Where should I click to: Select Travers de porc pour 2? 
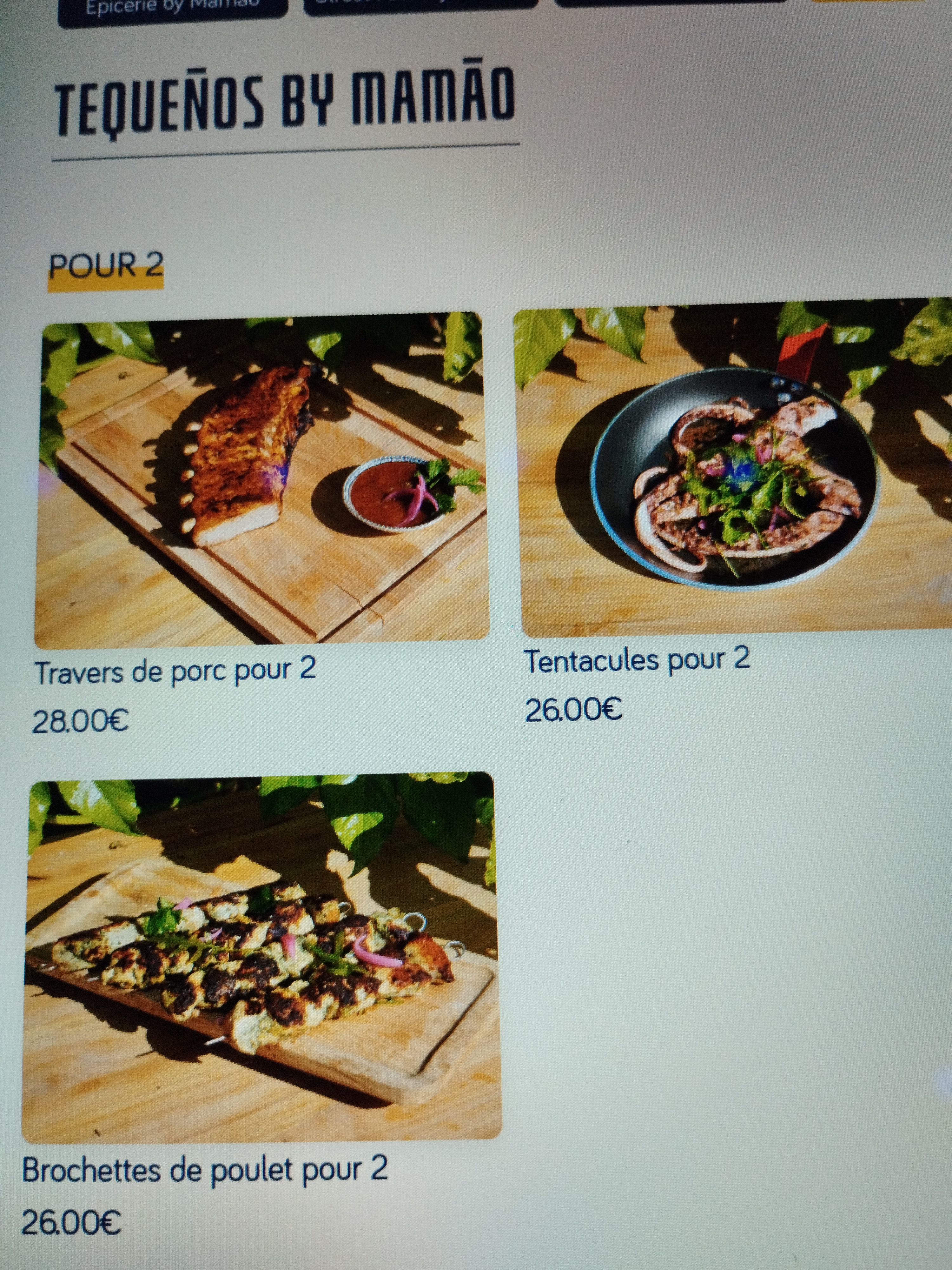[262, 479]
